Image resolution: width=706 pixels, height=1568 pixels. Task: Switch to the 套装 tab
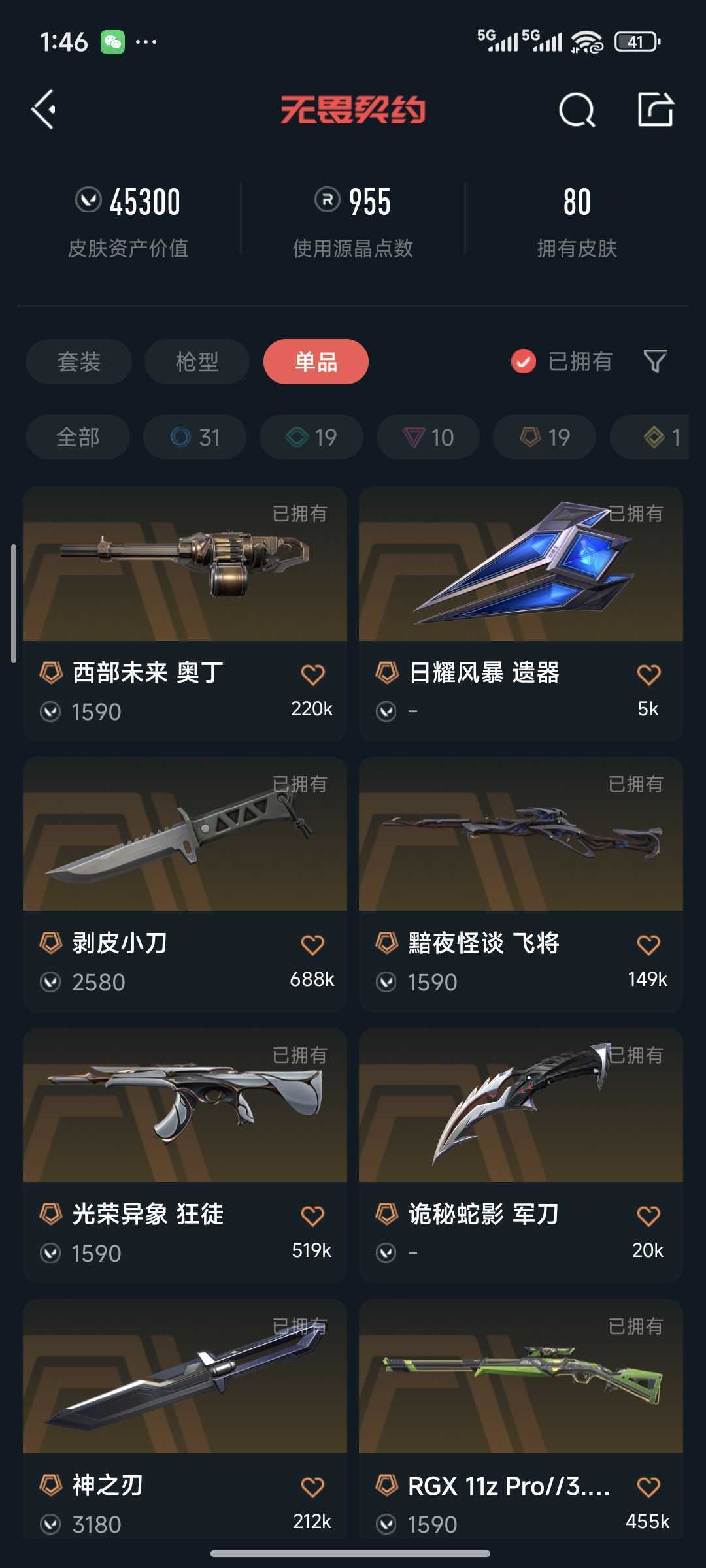click(x=78, y=362)
